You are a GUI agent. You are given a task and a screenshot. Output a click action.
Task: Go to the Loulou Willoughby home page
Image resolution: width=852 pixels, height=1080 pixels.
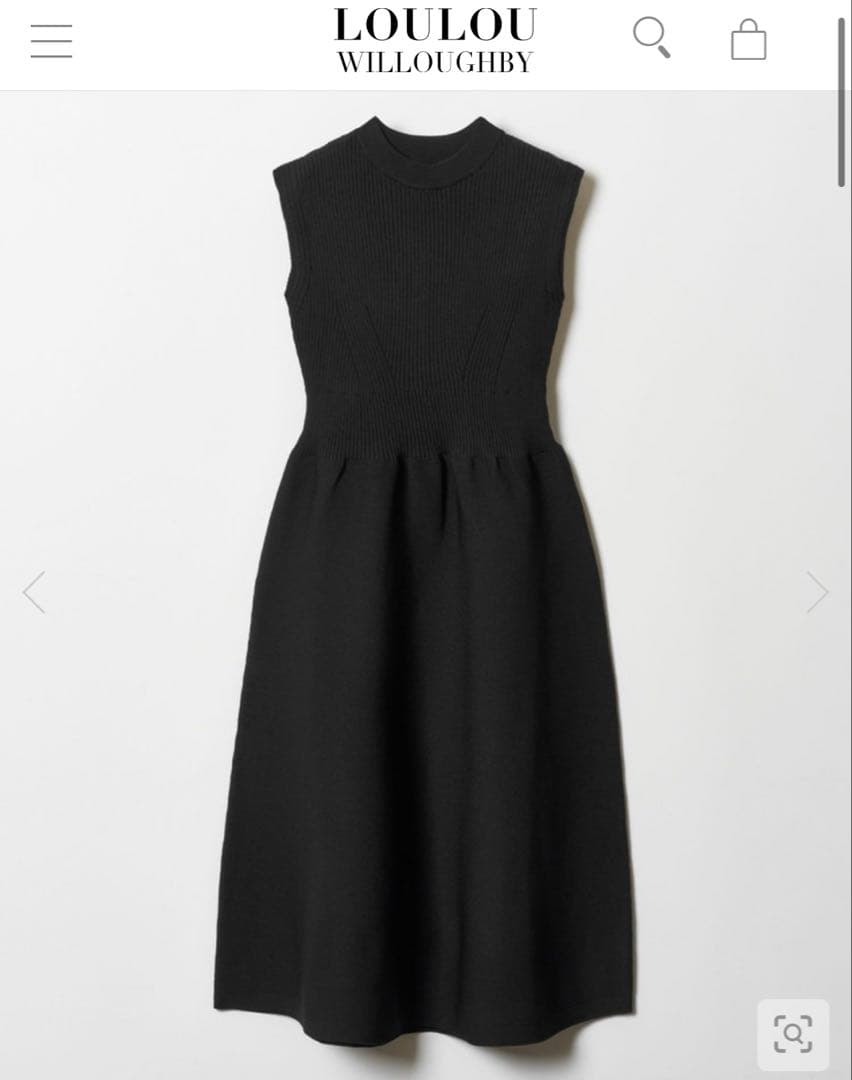pyautogui.click(x=434, y=41)
